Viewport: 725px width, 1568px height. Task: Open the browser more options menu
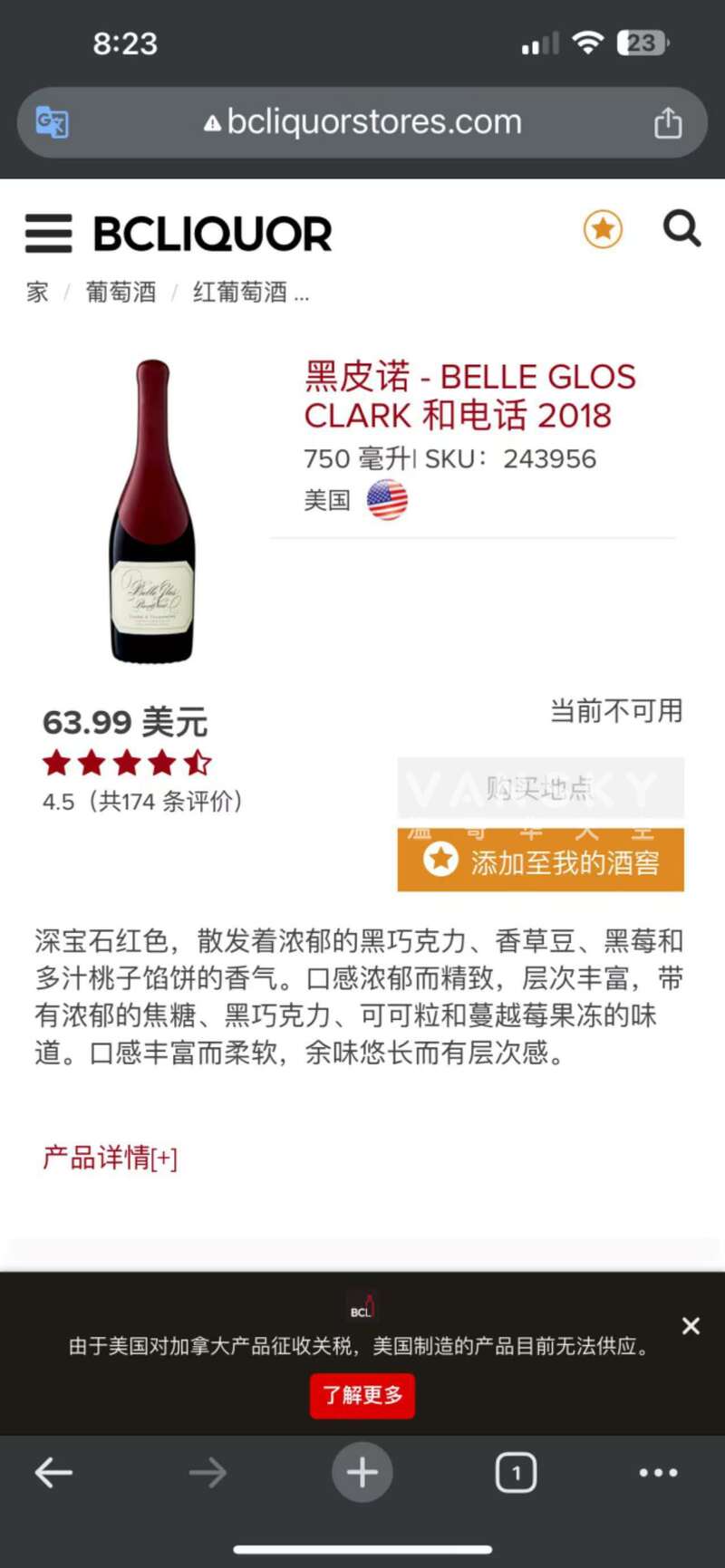[x=658, y=1473]
